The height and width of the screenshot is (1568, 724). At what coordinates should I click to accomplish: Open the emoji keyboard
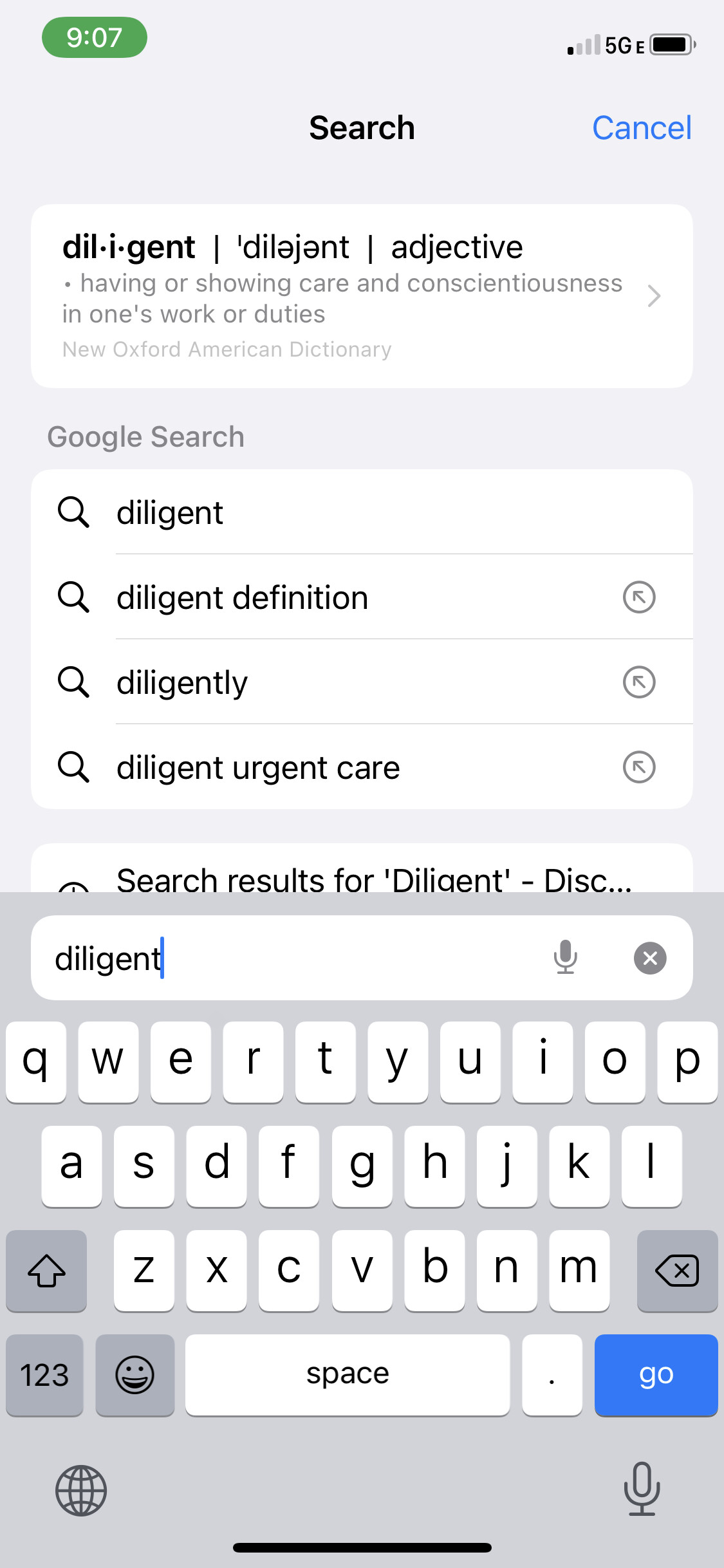[x=135, y=1375]
